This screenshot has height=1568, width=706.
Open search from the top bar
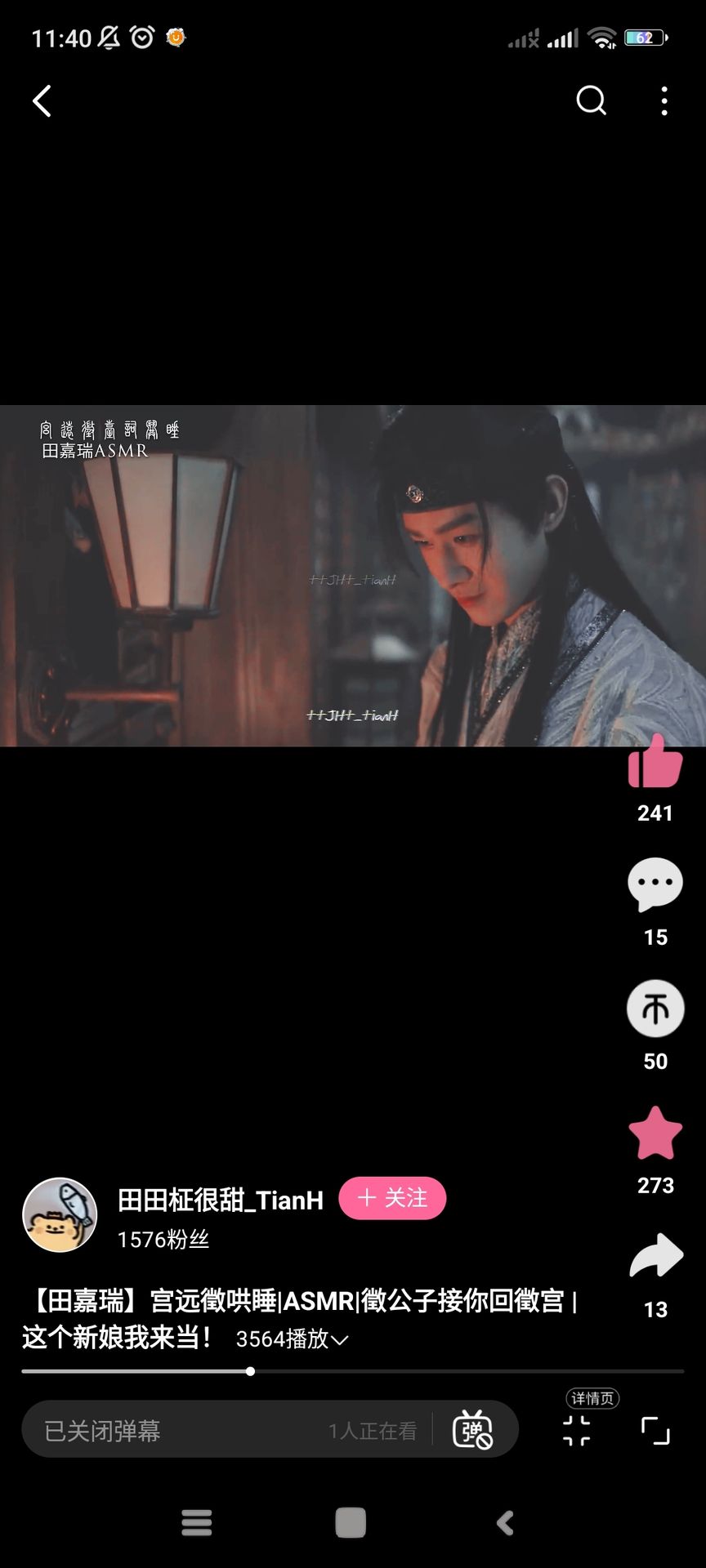[591, 101]
